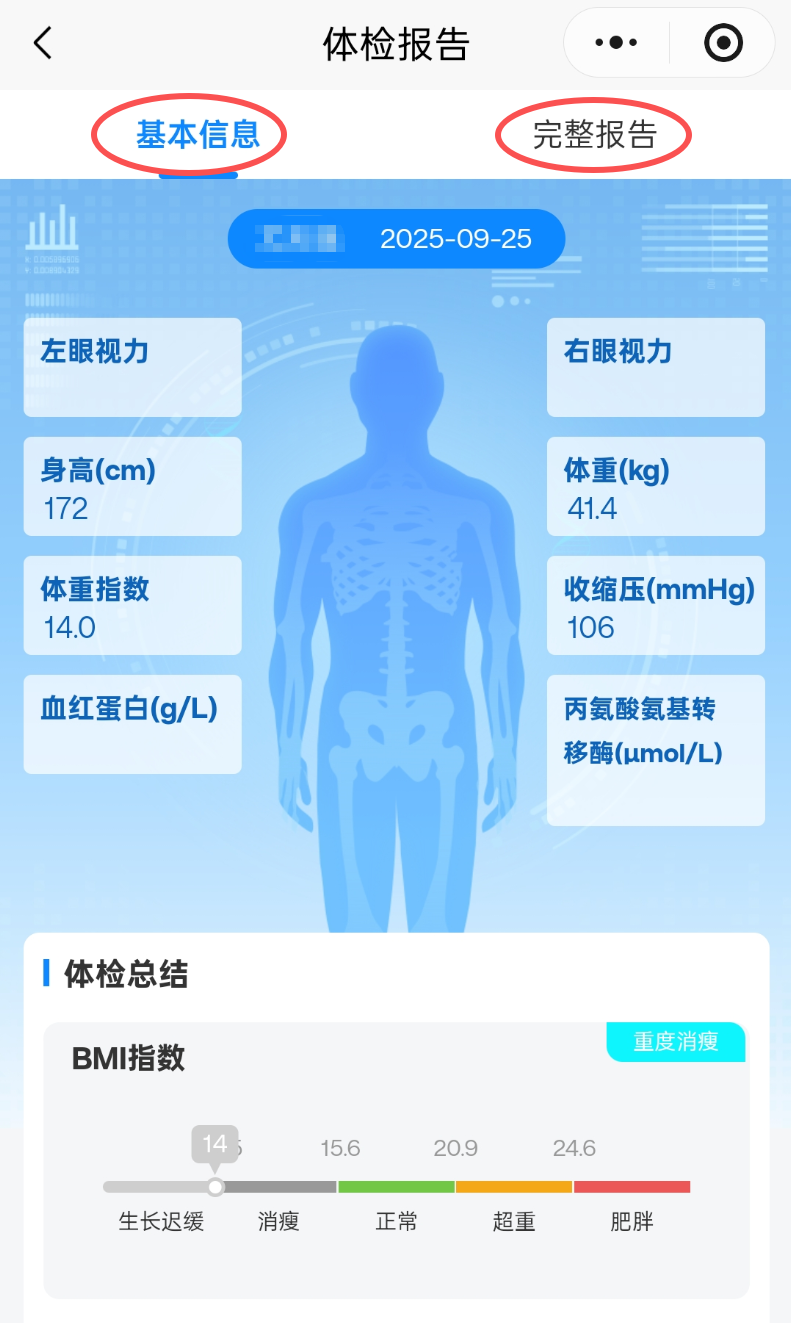
Task: Tap the 身高(cm) card showing 172
Action: pyautogui.click(x=132, y=486)
